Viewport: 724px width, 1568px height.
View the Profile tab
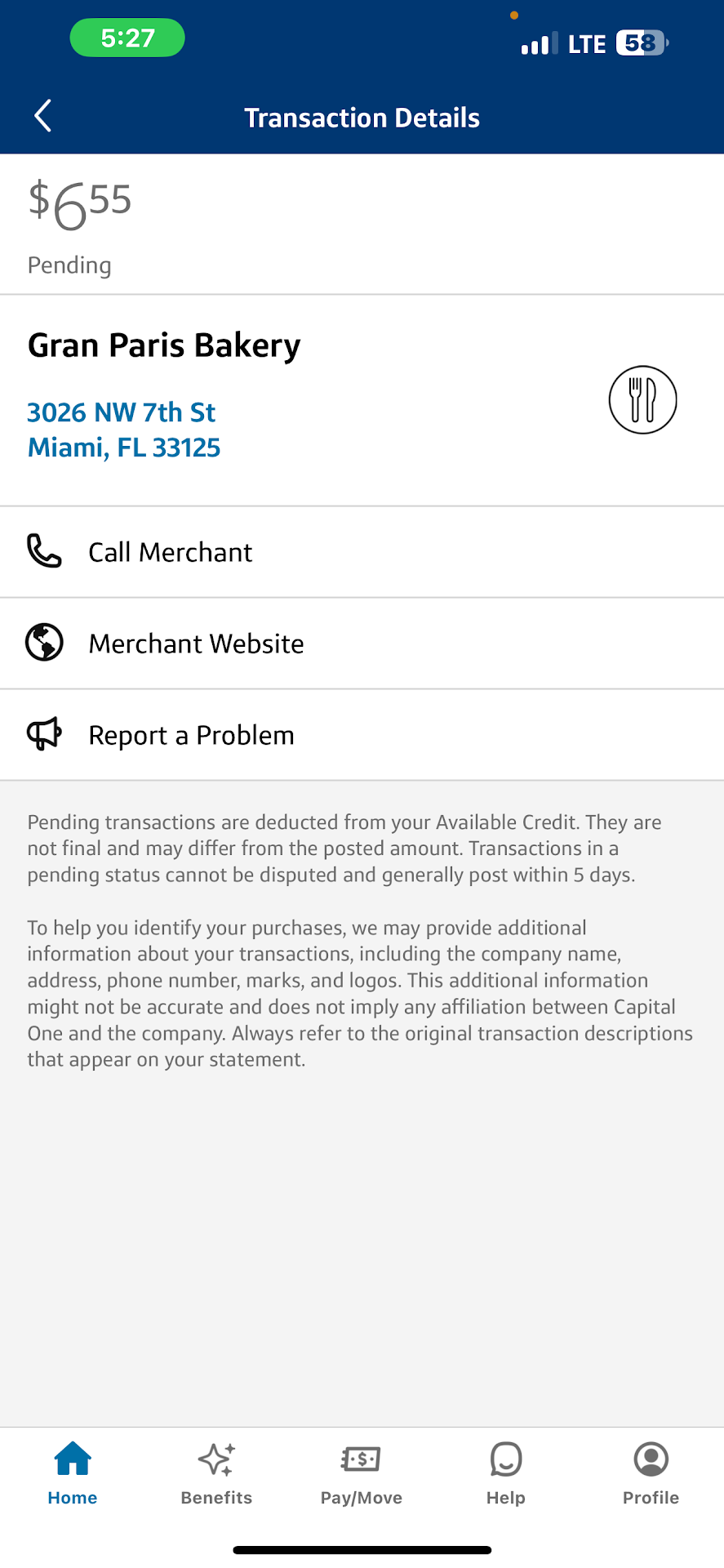point(651,1473)
